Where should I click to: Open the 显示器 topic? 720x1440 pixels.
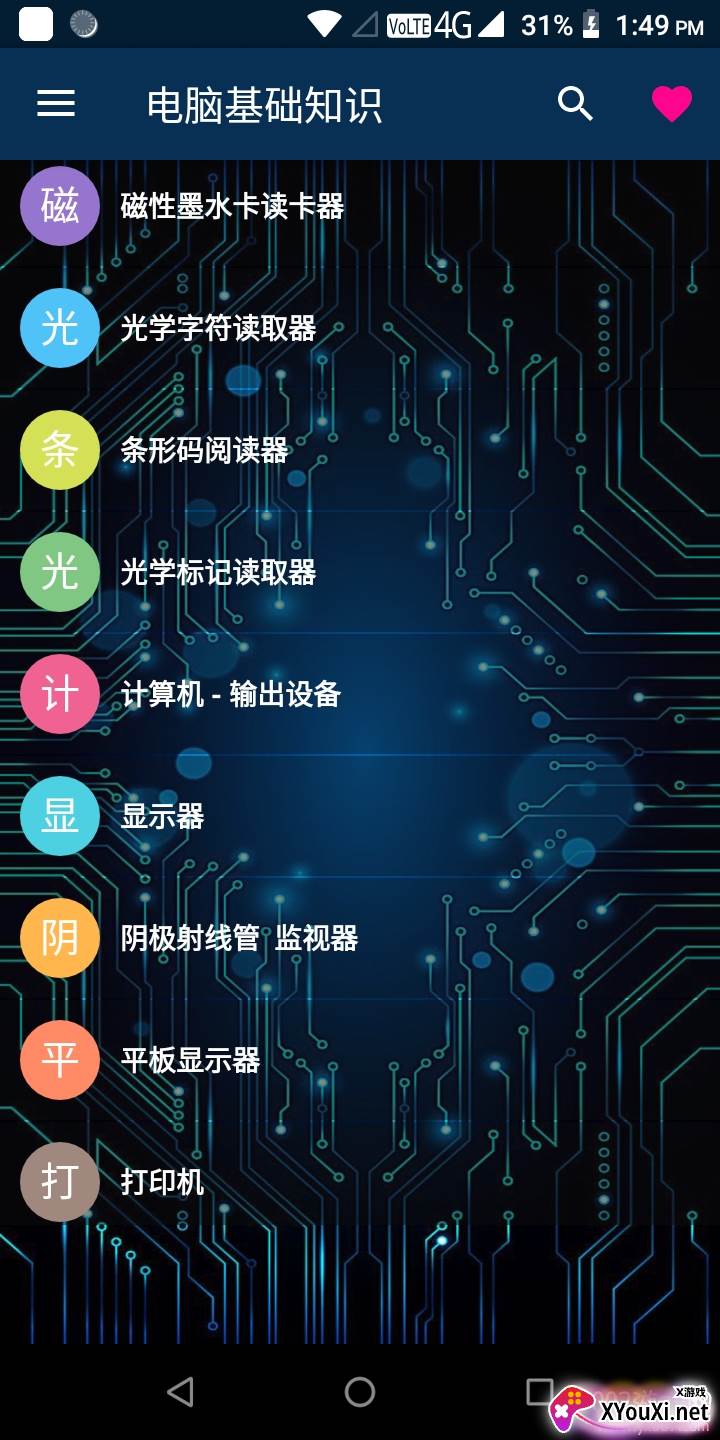[360, 816]
